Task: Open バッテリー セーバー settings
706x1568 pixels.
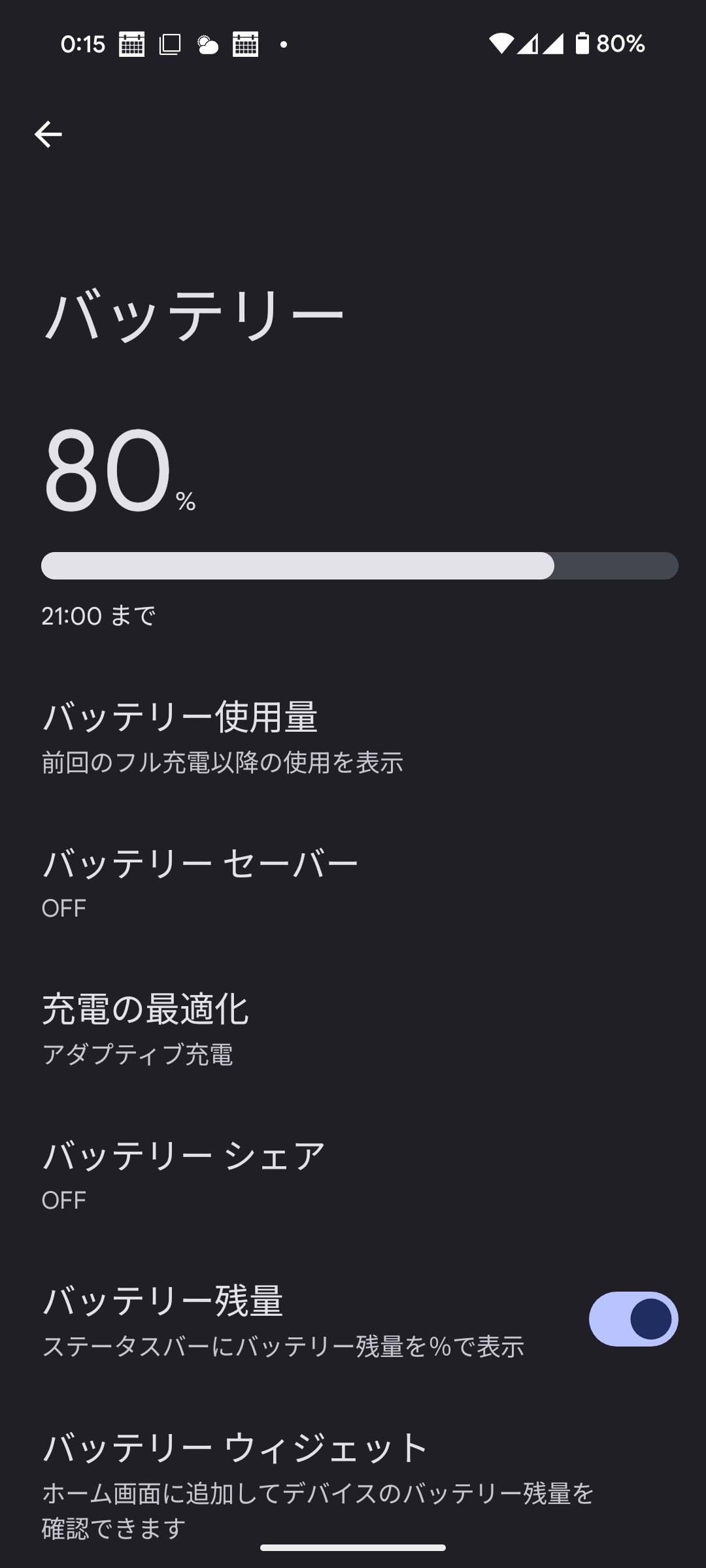Action: 353,884
